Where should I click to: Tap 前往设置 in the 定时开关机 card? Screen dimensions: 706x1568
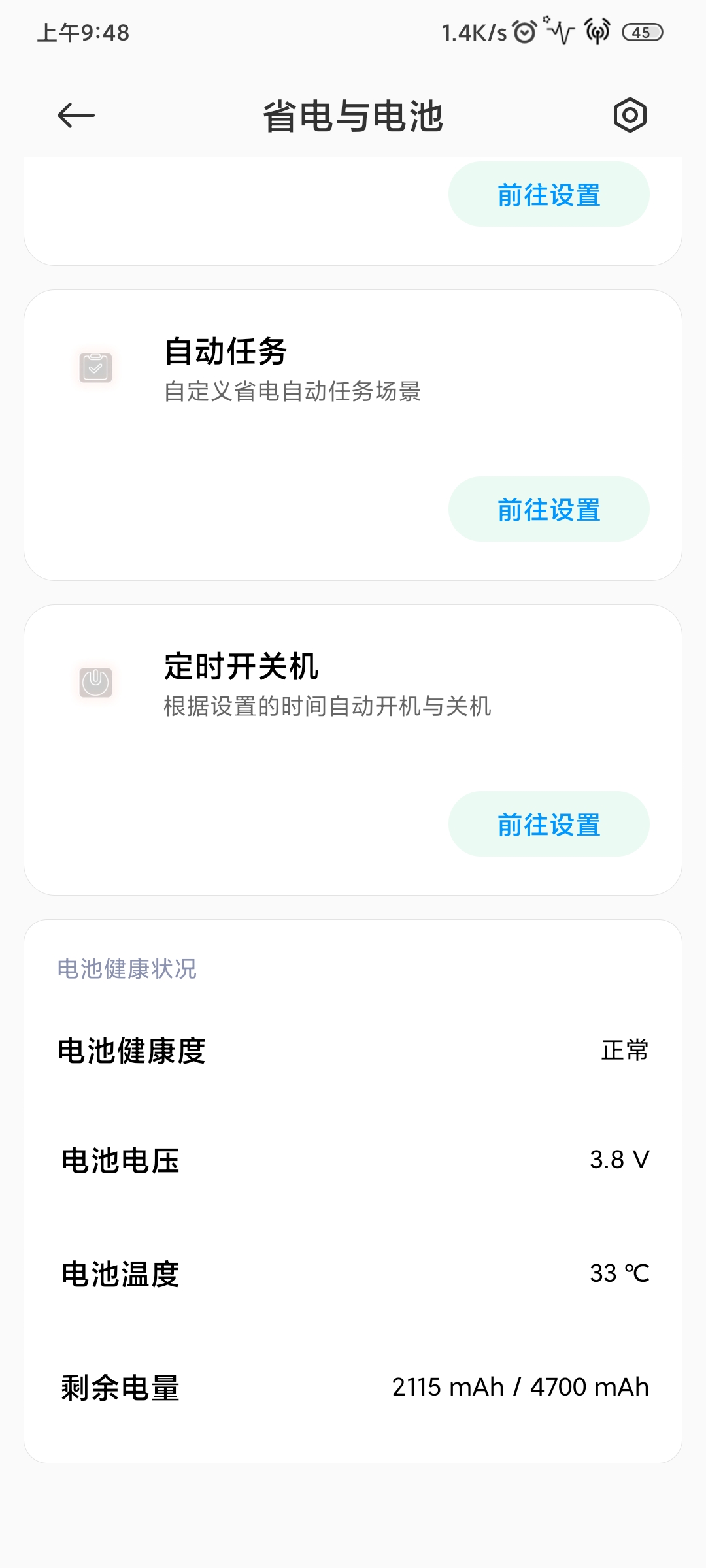click(x=548, y=825)
